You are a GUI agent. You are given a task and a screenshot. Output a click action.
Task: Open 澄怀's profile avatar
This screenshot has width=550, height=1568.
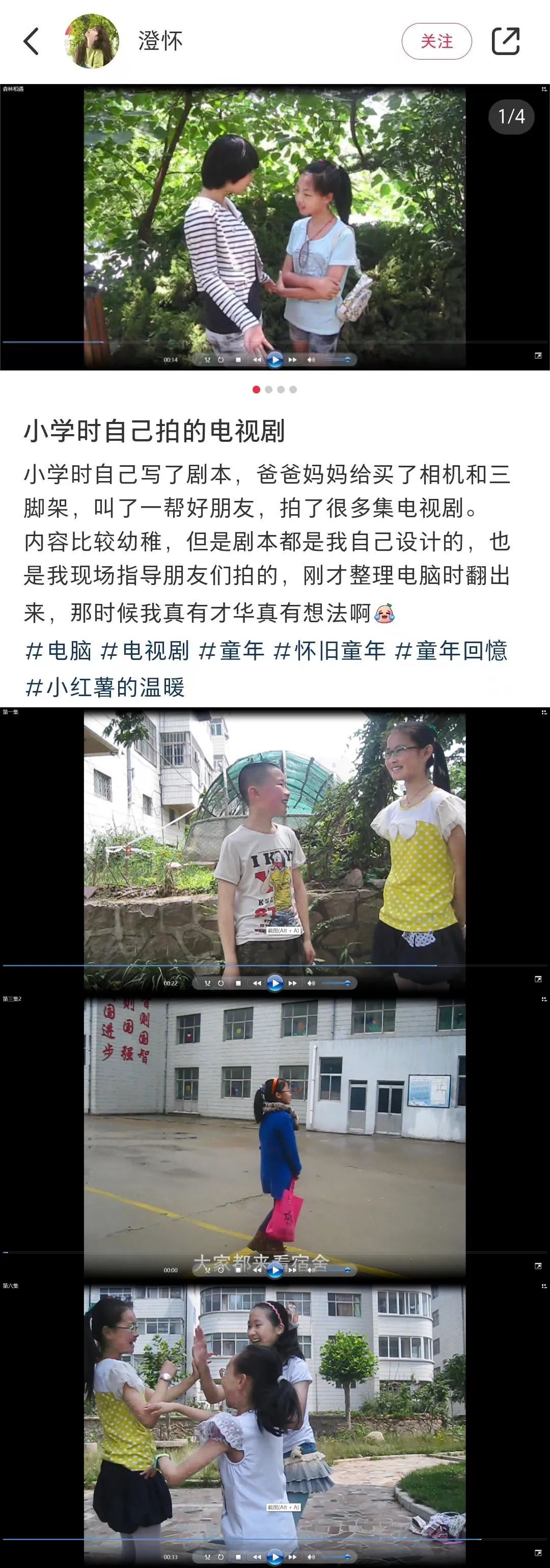92,41
